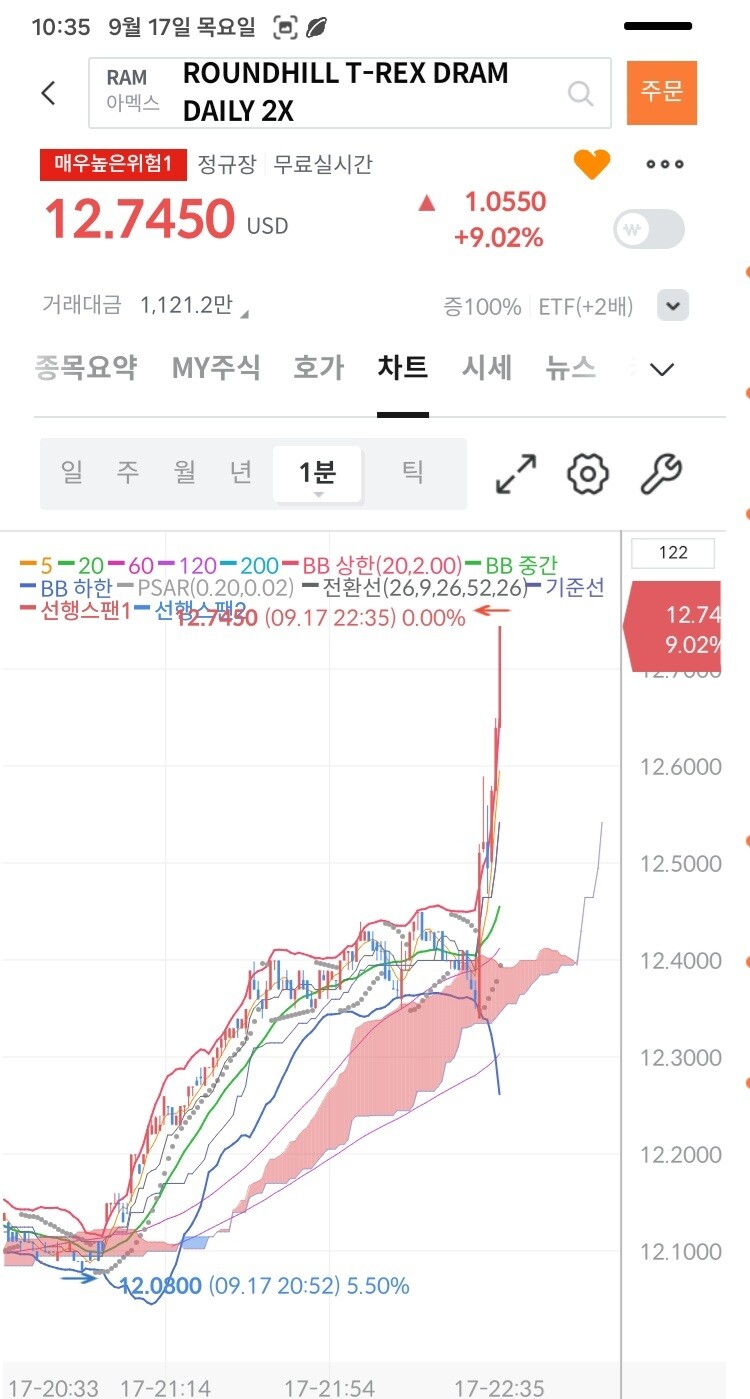Switch to the 종목요약 tab
The height and width of the screenshot is (1399, 750).
(86, 368)
